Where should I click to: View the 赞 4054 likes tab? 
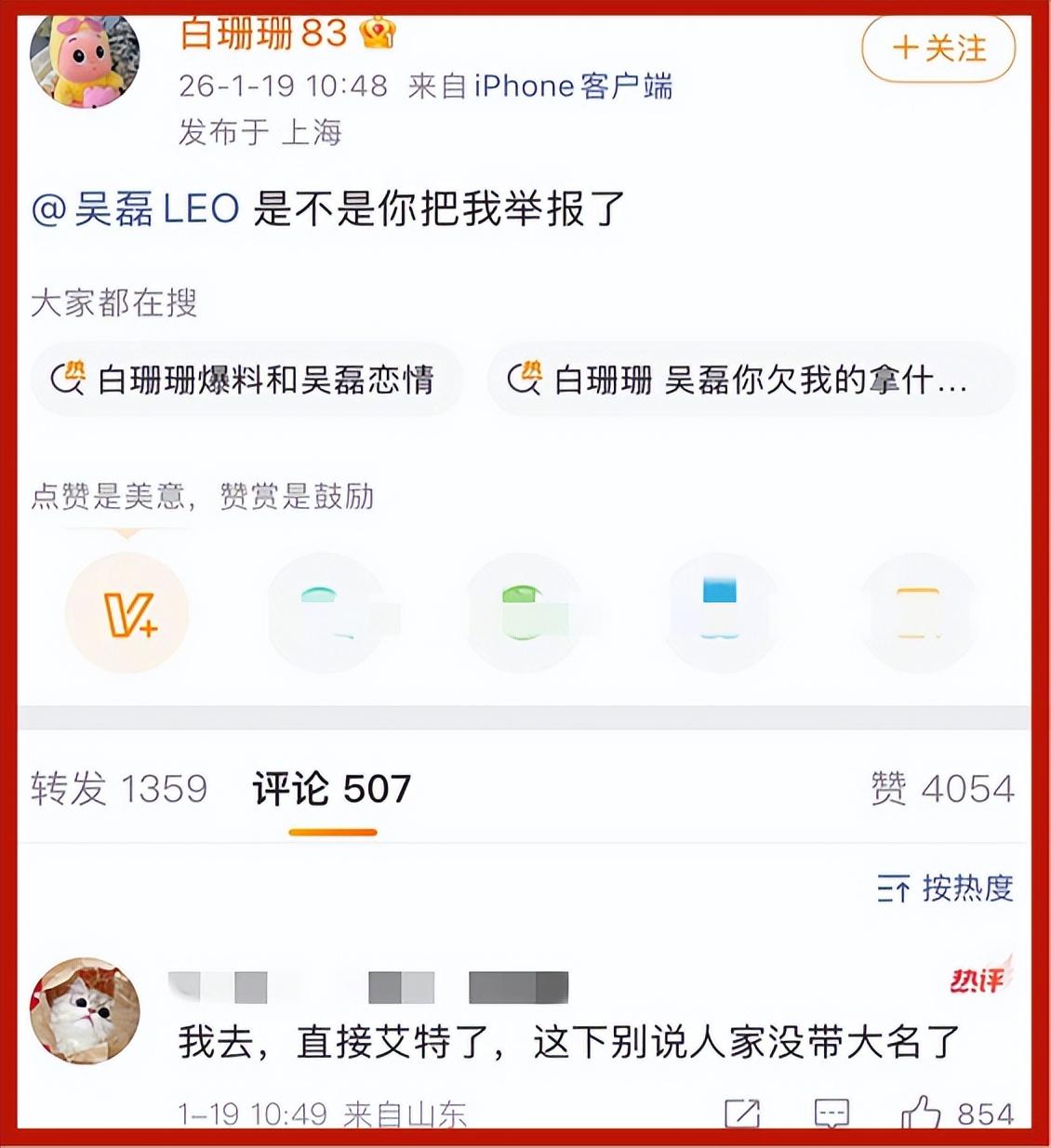(x=941, y=789)
